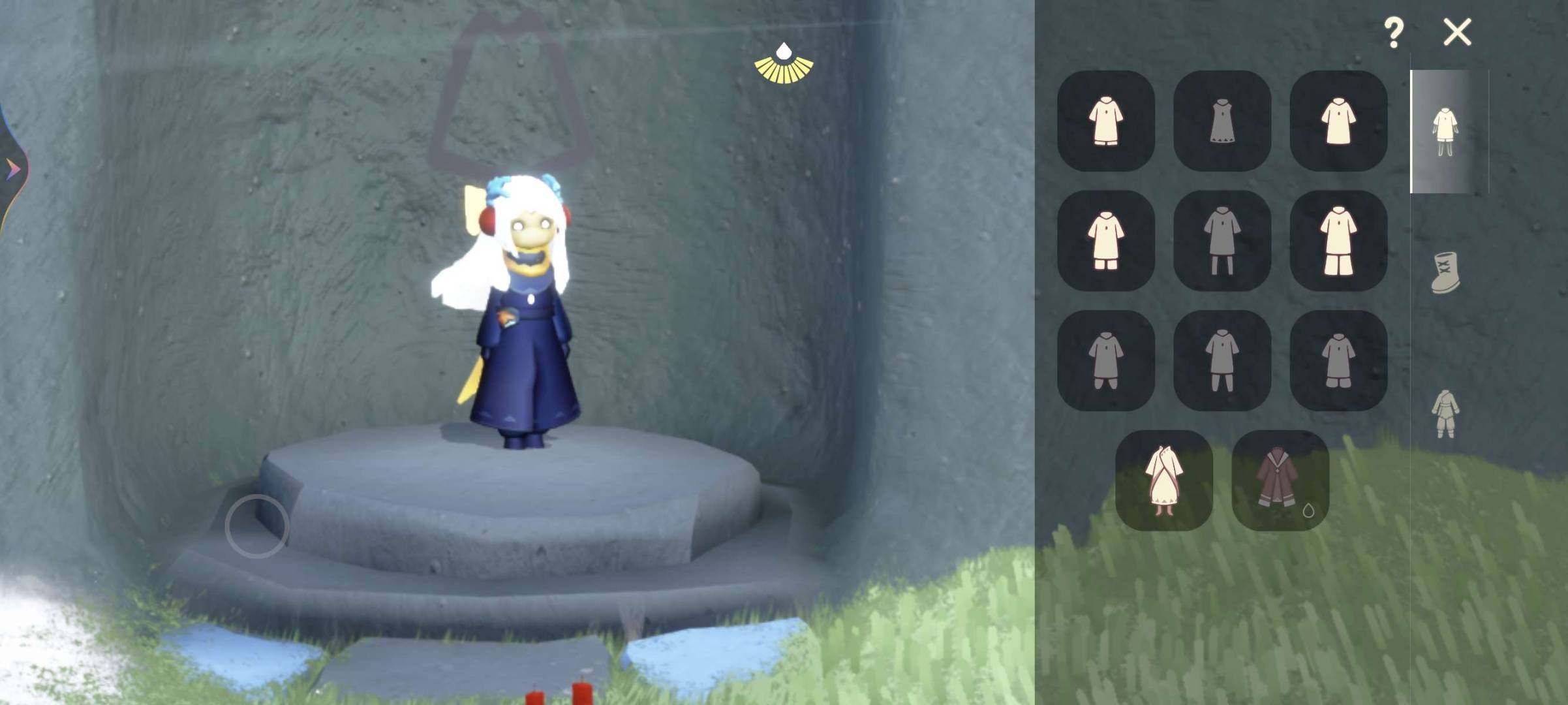Close the outfit closet panel
The height and width of the screenshot is (705, 1568).
1456,31
